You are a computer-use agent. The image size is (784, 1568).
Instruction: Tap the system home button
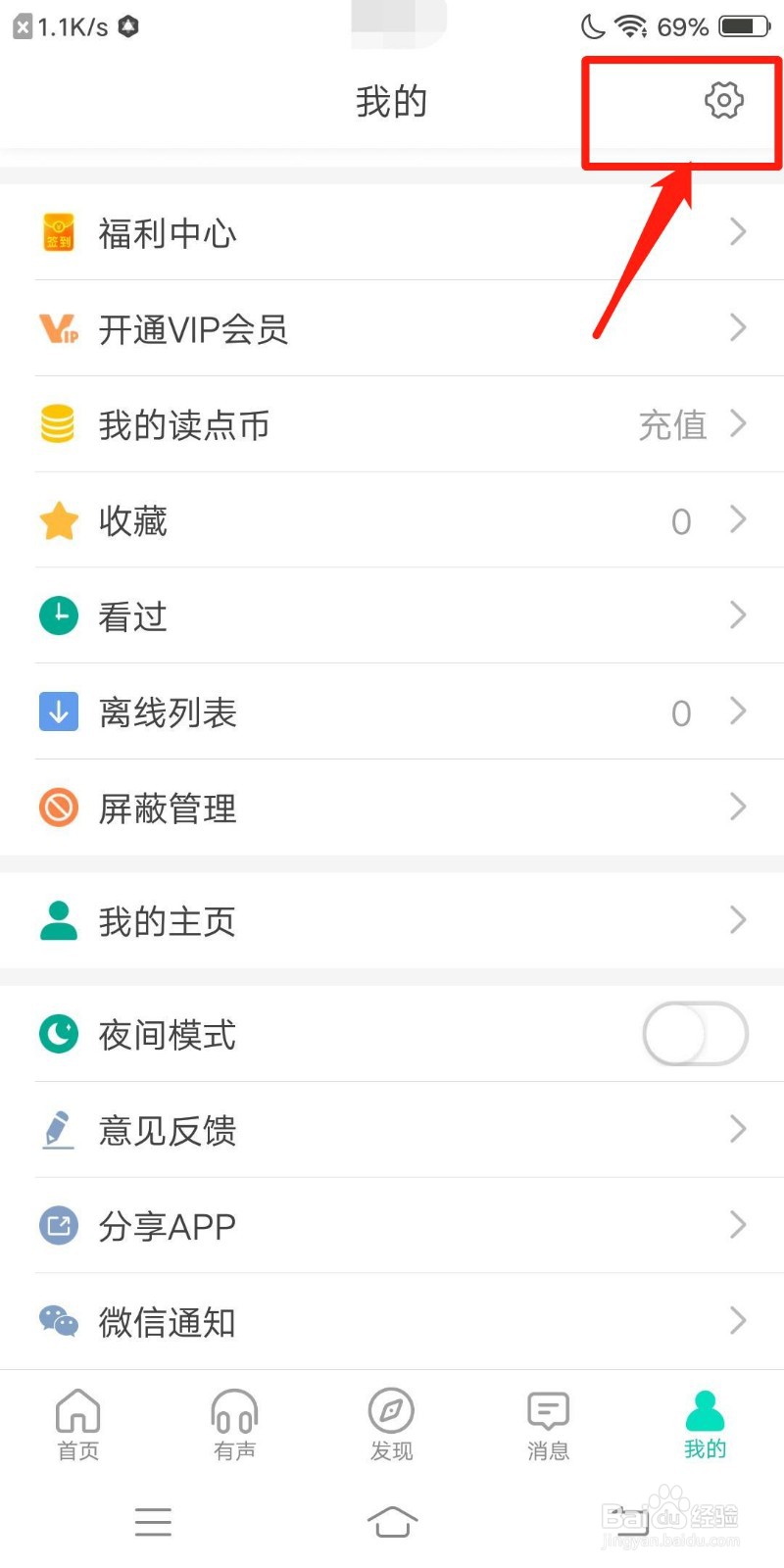pos(392,1521)
